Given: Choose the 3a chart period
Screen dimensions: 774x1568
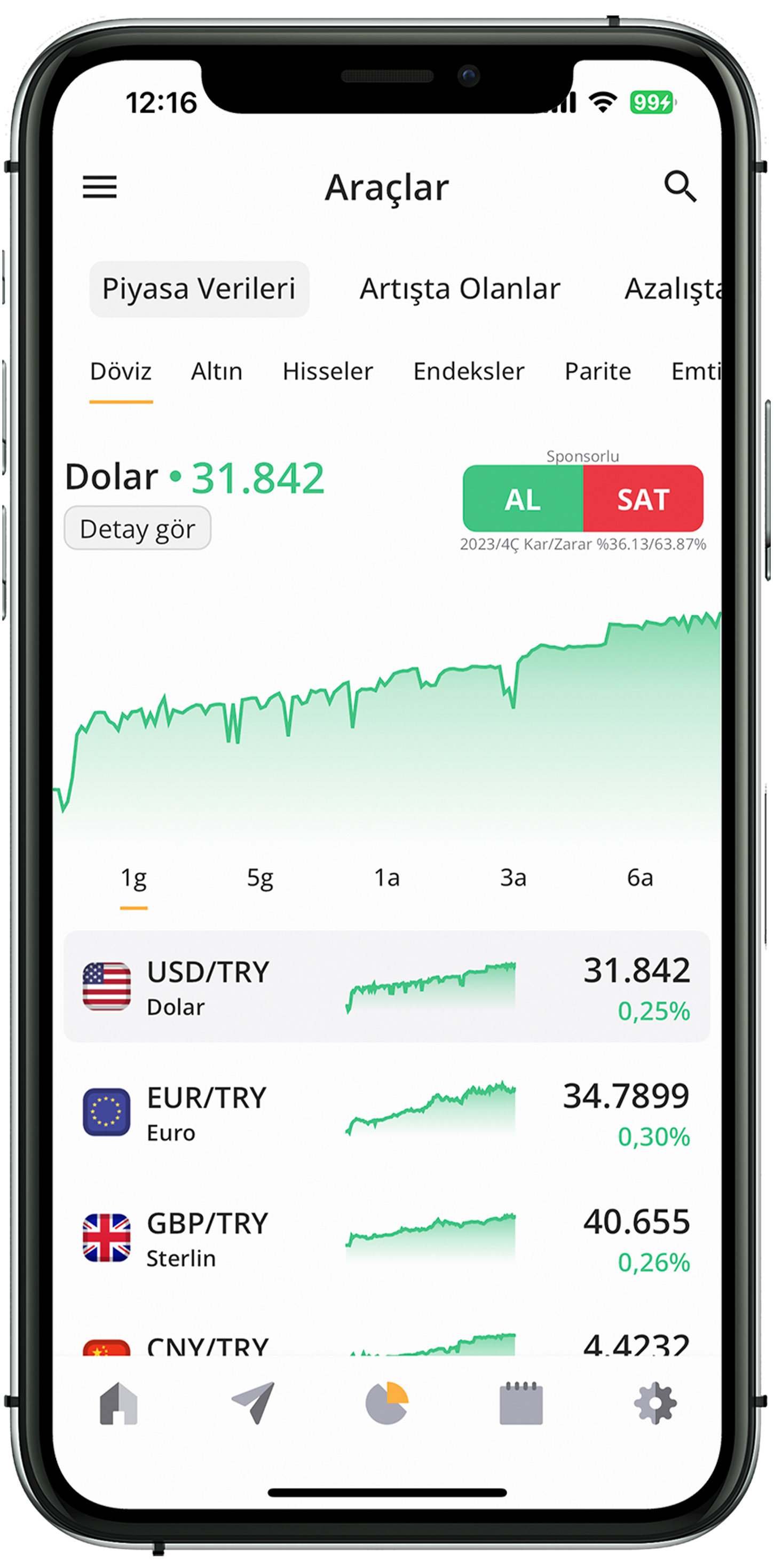Looking at the screenshot, I should click(513, 878).
